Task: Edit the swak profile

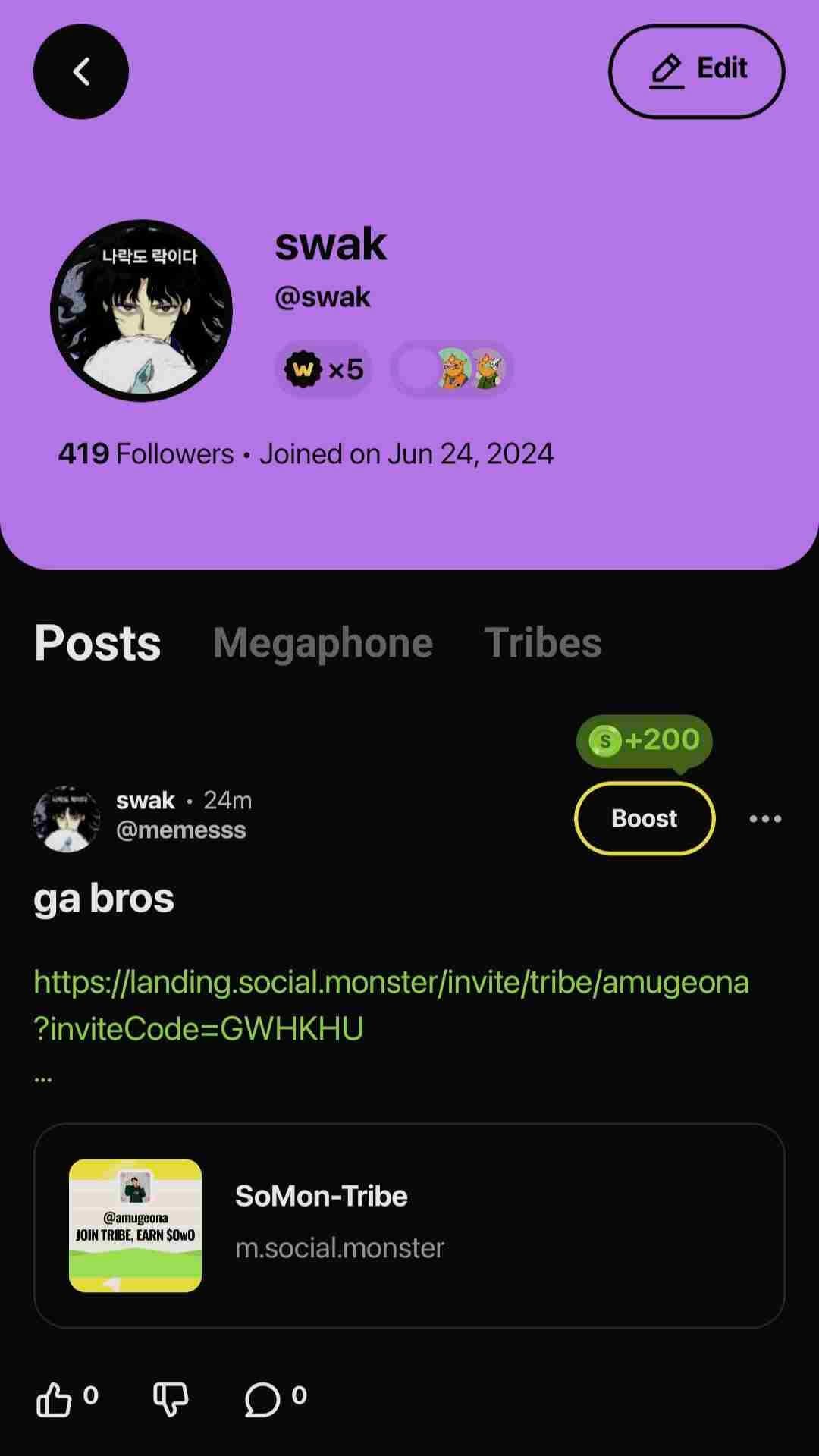Action: point(696,71)
